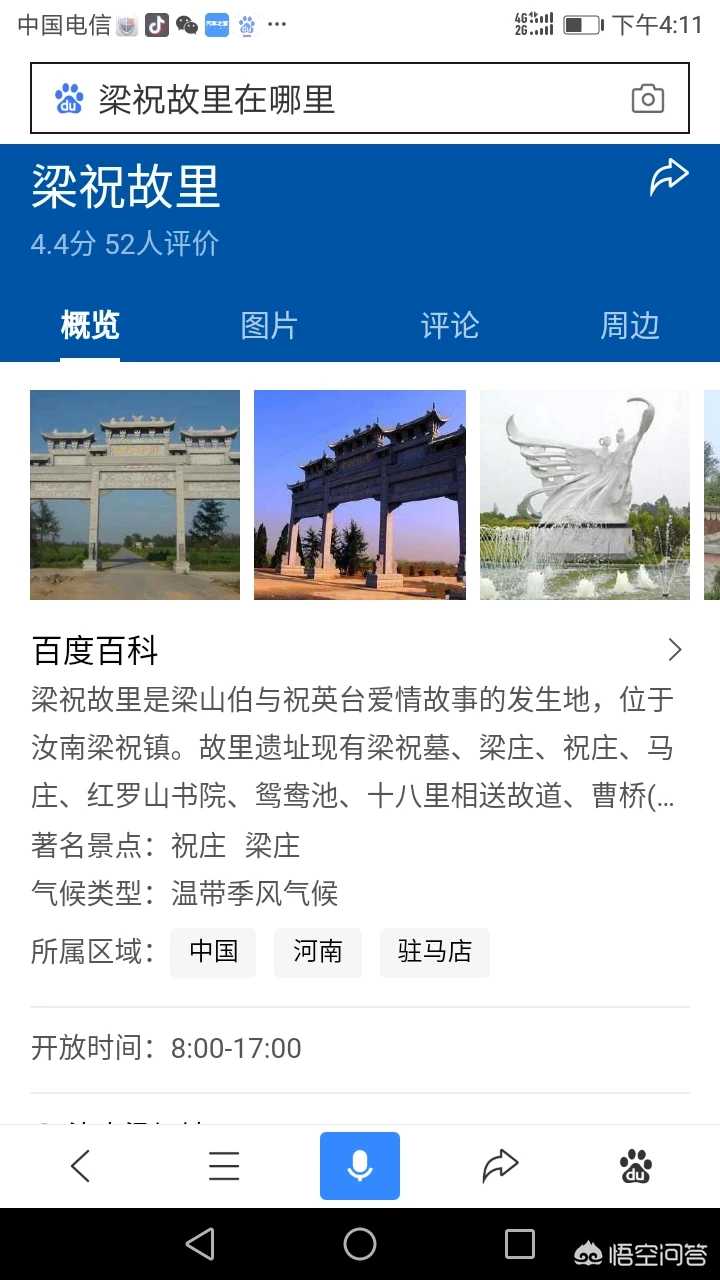Open the browser menu icon
Image resolution: width=720 pixels, height=1280 pixels.
pyautogui.click(x=223, y=1166)
